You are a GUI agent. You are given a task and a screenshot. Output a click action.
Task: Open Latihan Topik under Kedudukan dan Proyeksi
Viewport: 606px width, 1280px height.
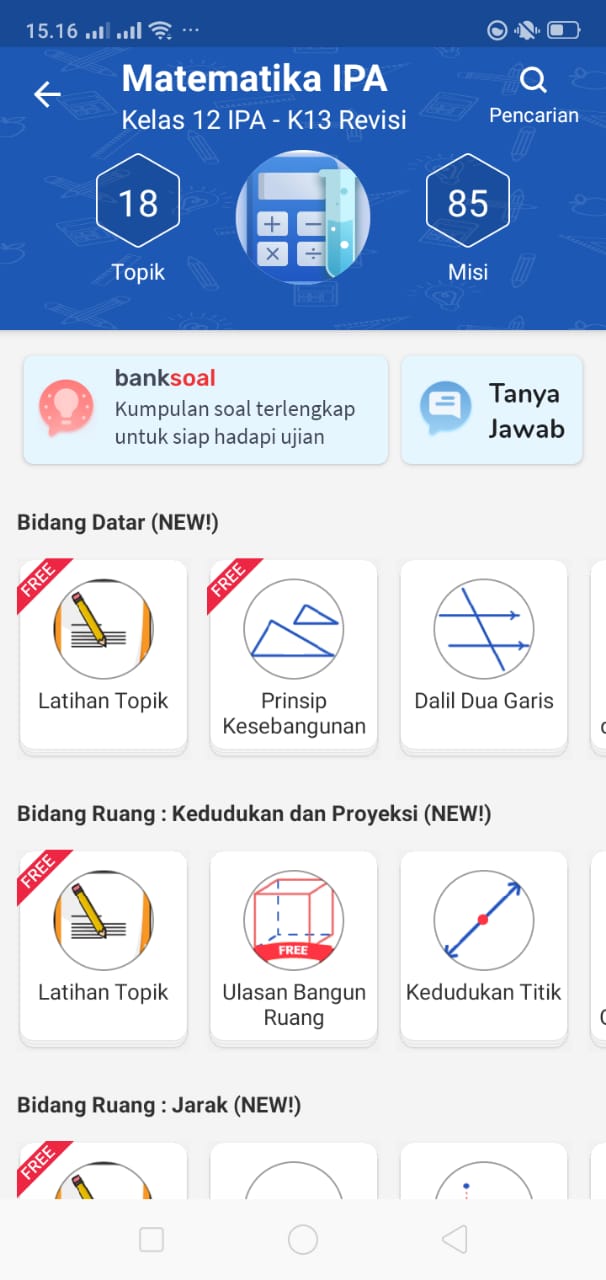[x=103, y=947]
